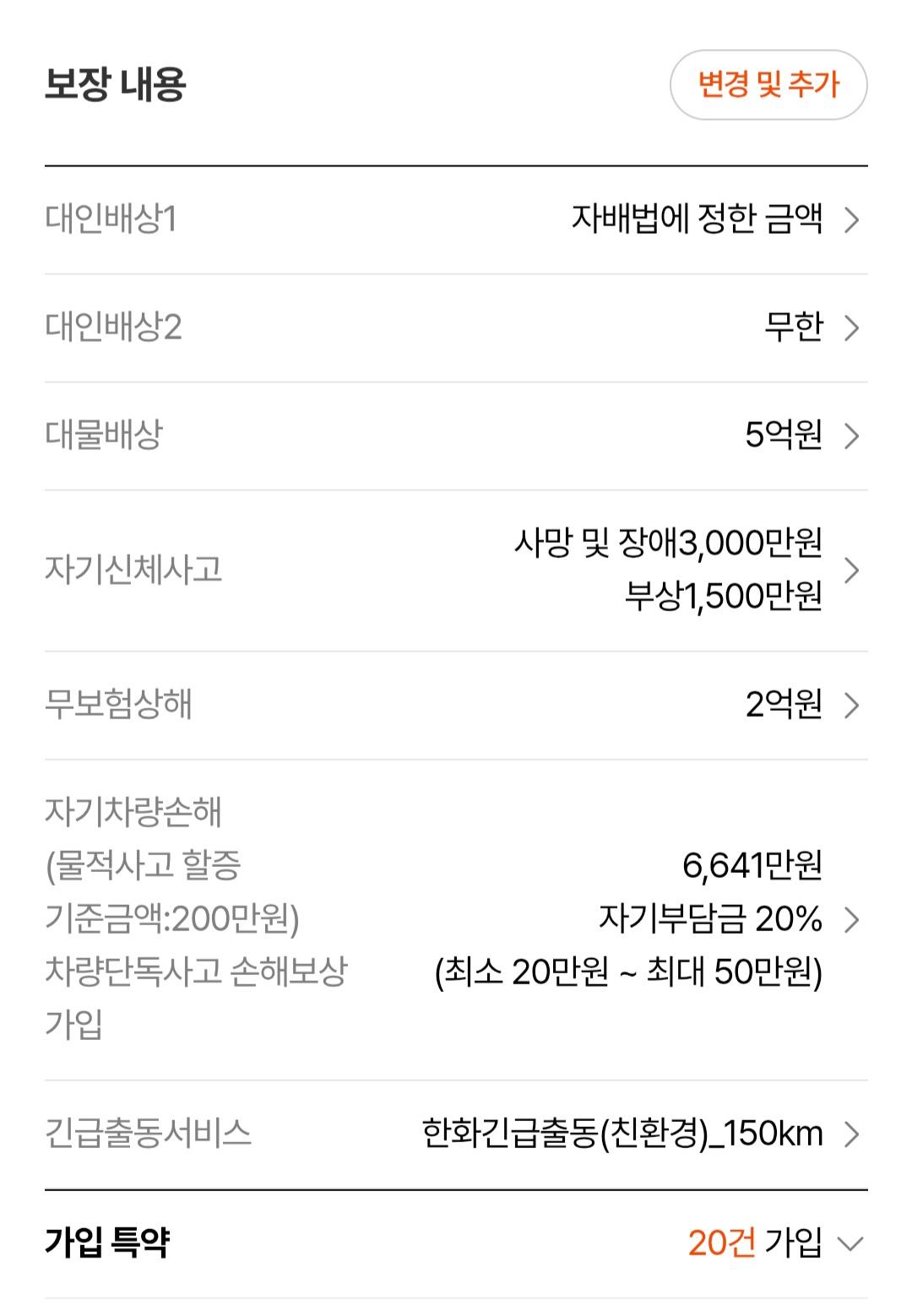The image size is (912, 1316).
Task: Click the 사망 및 장애3,000만원 value
Action: (x=666, y=544)
